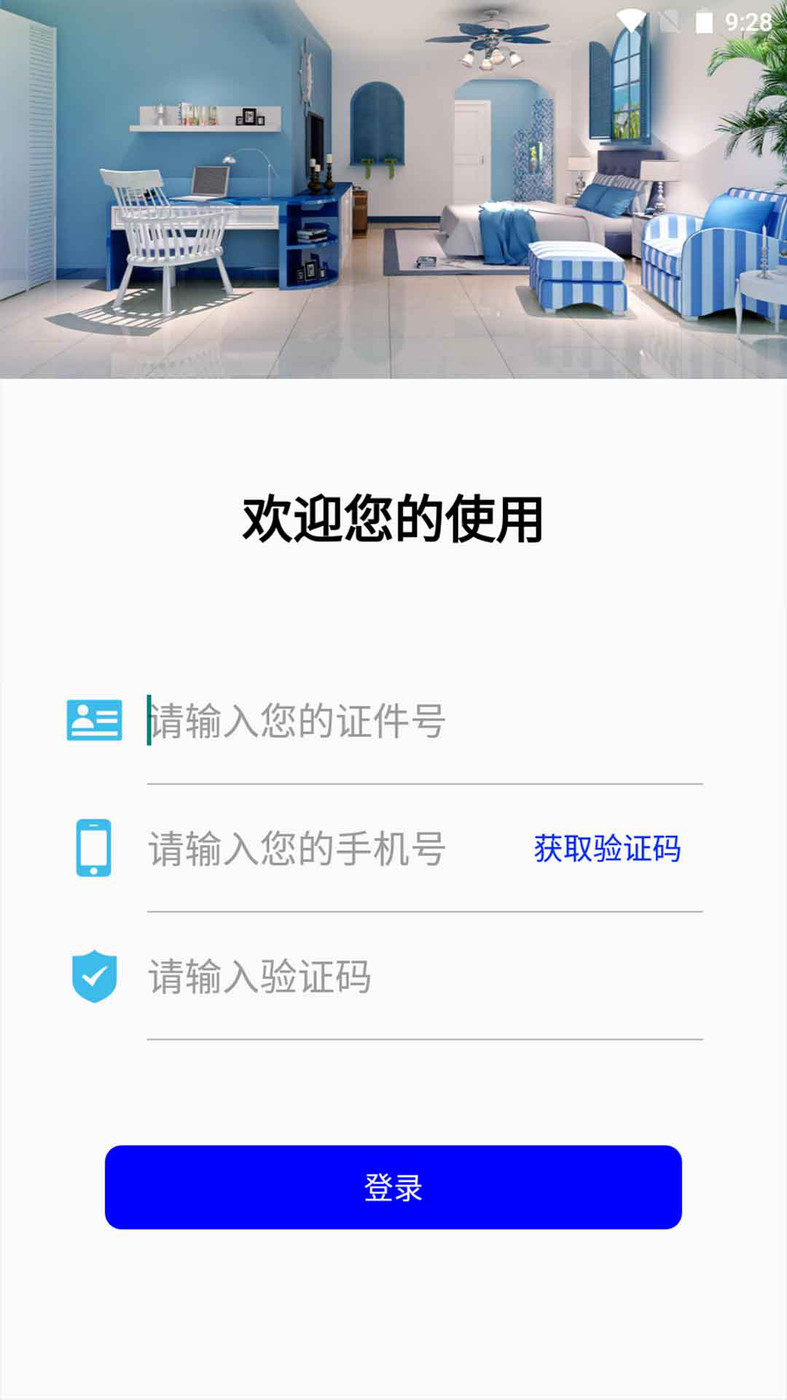Screen dimensions: 787x1400
Task: Click the placeholder text 请输入您的手机号
Action: tap(297, 849)
